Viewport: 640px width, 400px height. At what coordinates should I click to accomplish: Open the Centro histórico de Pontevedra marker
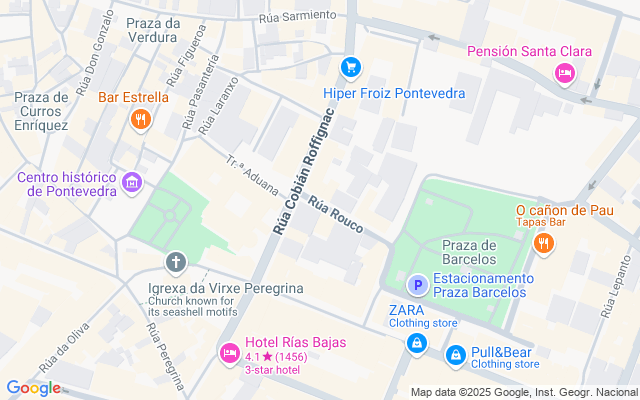click(x=132, y=184)
